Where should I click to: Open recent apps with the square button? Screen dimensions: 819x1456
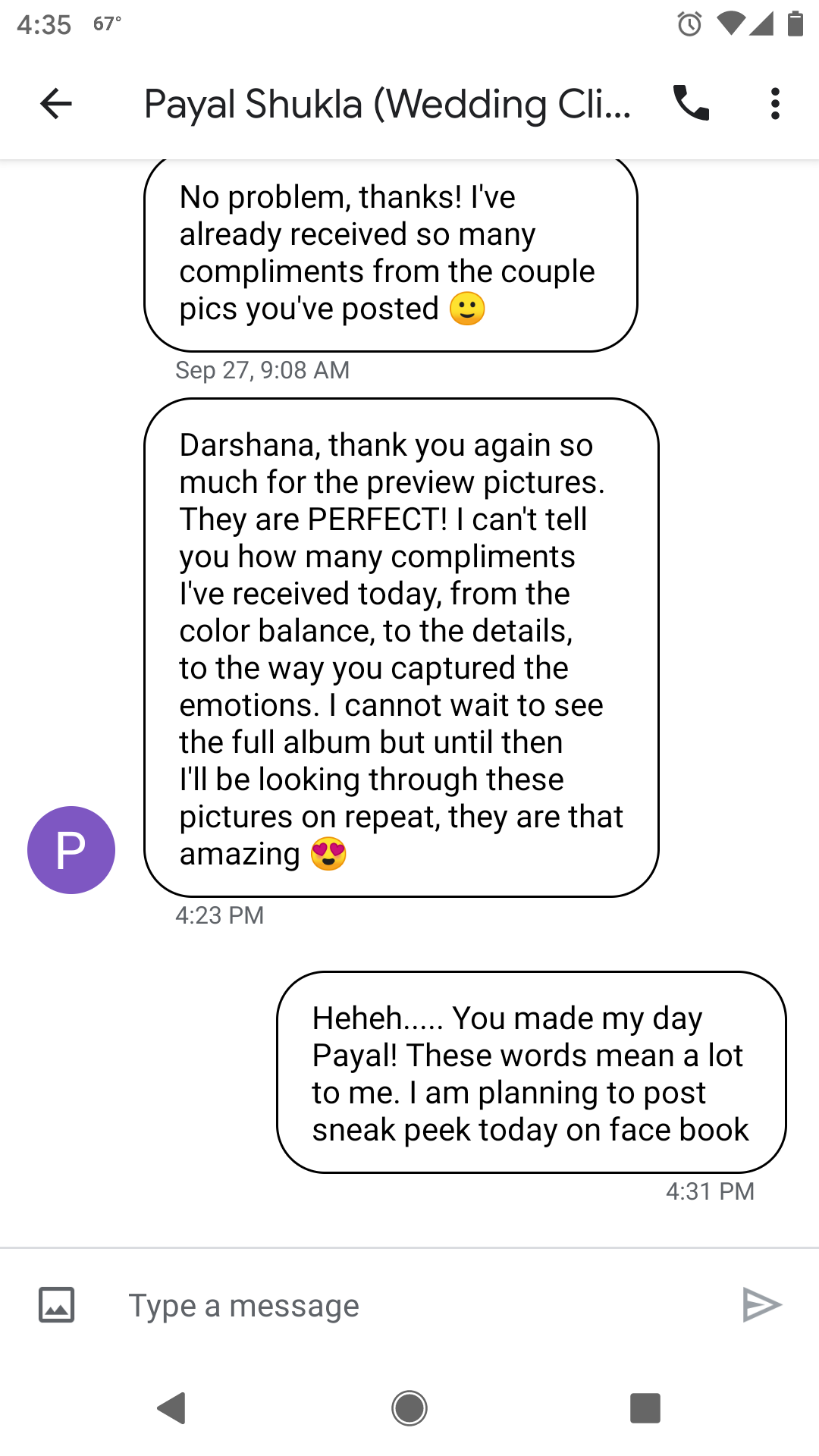(645, 1408)
